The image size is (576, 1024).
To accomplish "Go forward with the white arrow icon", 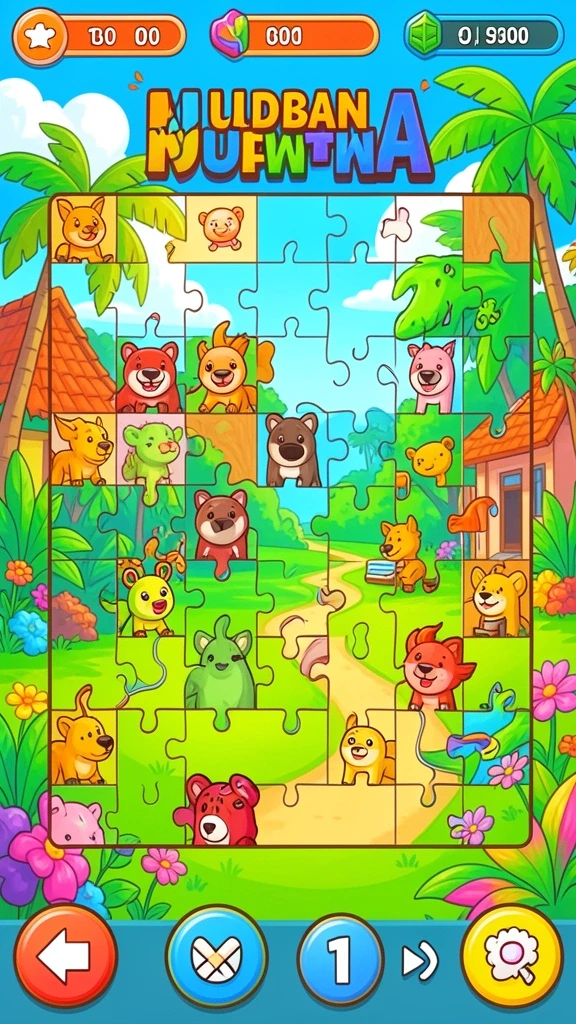I will click(x=420, y=960).
